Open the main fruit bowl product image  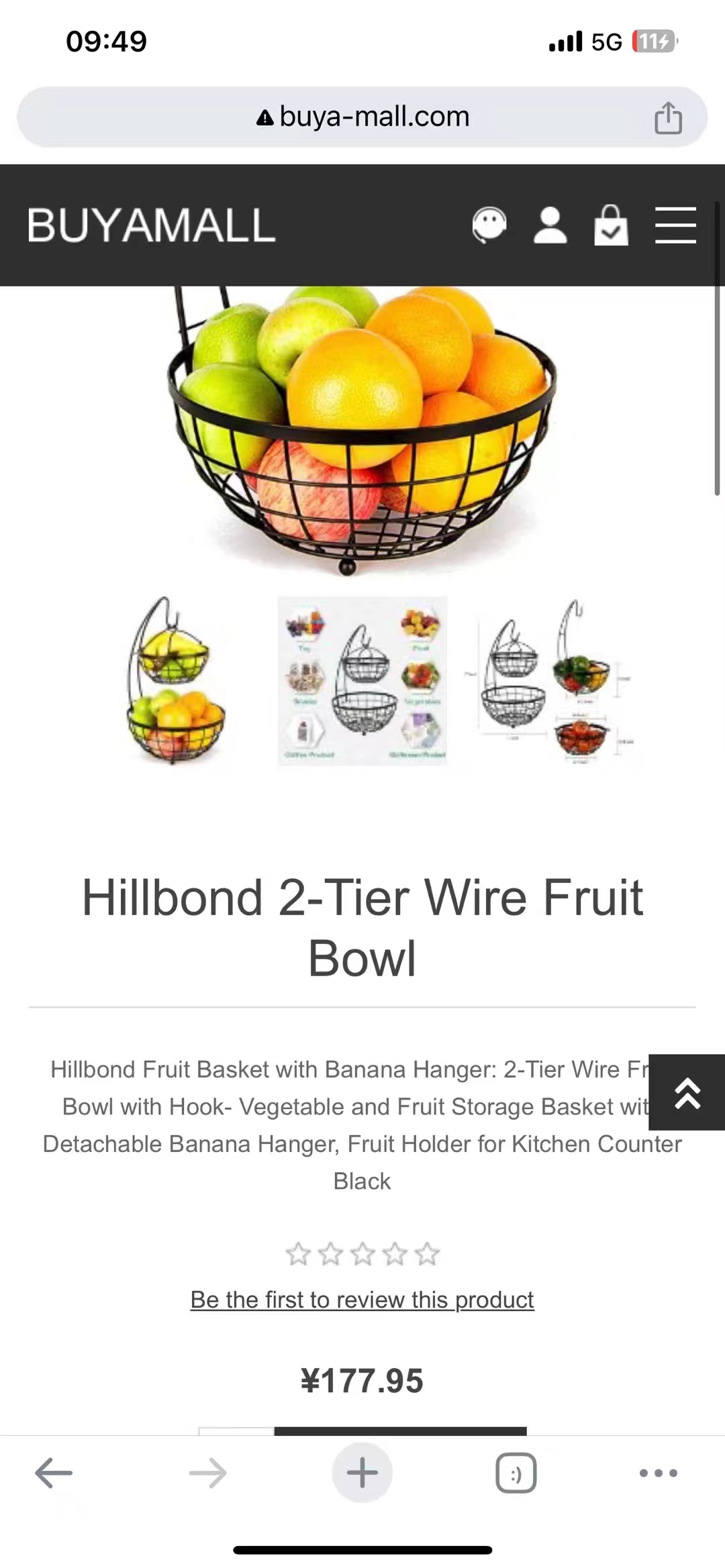point(362,429)
